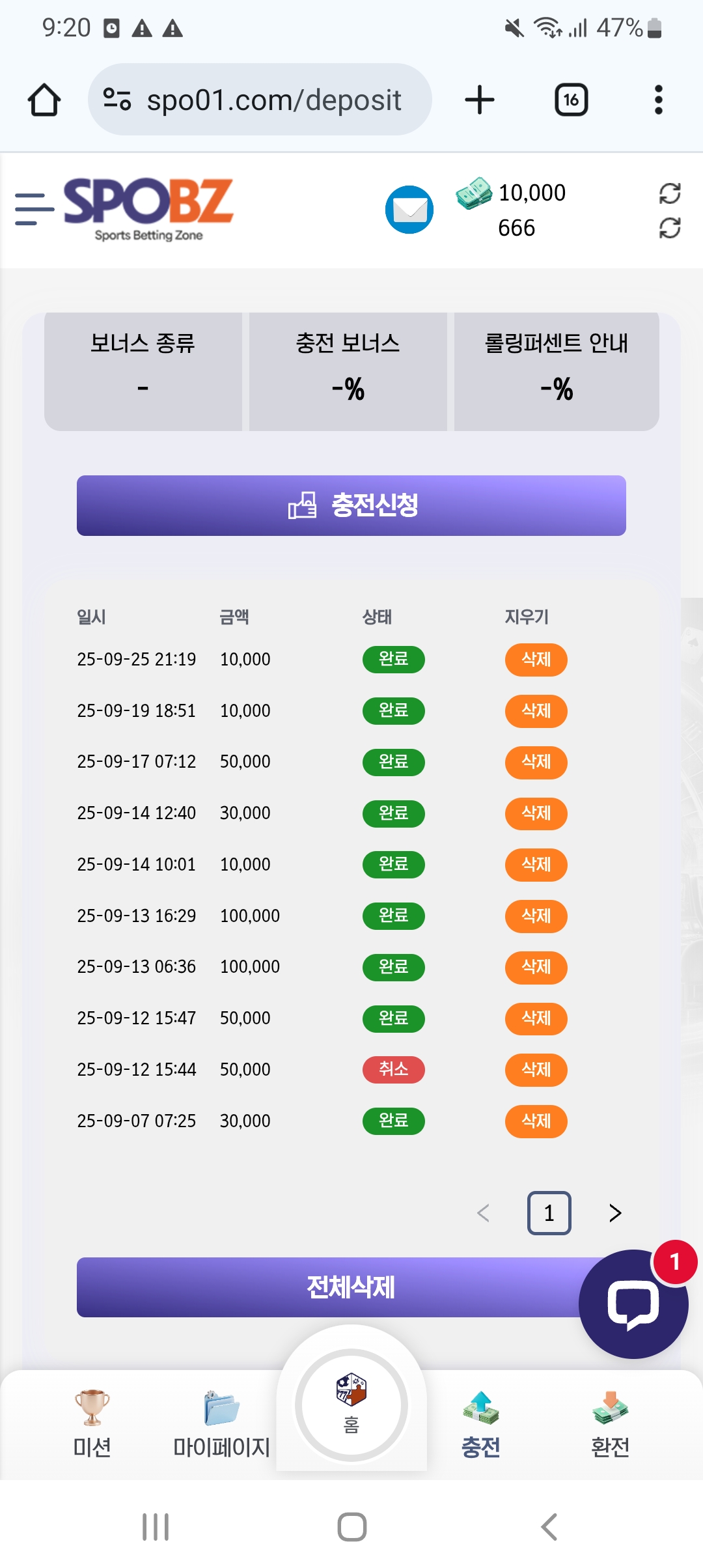The image size is (703, 1568).
Task: Tap the browser address bar
Action: pos(273,100)
